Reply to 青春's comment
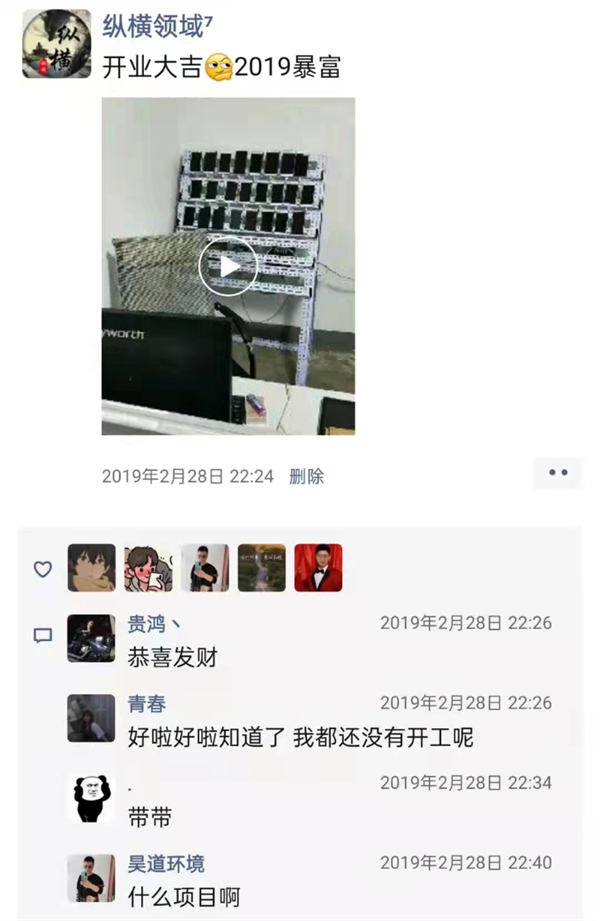The image size is (600, 921). 300,738
